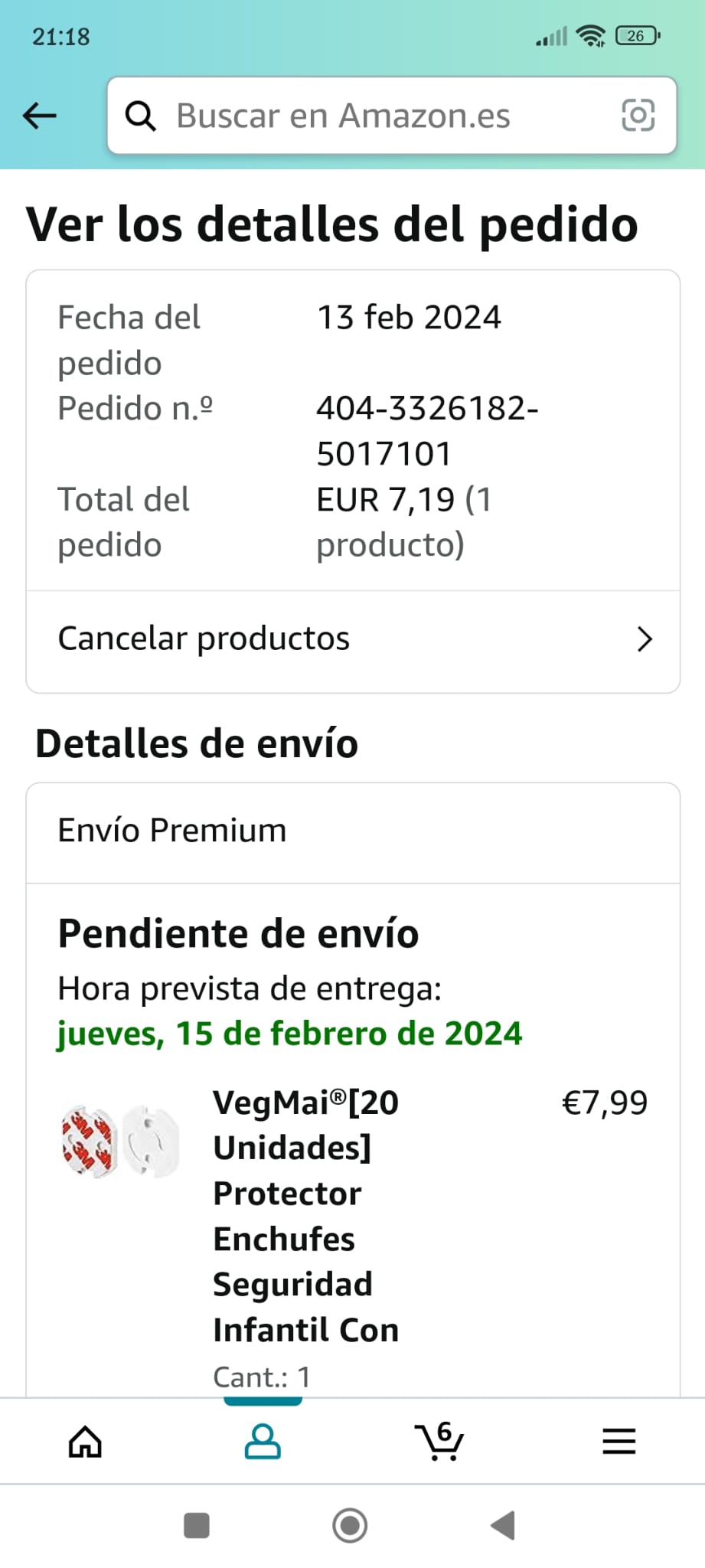Screen dimensions: 705x1568
Task: Go back using the top arrow
Action: coord(40,116)
